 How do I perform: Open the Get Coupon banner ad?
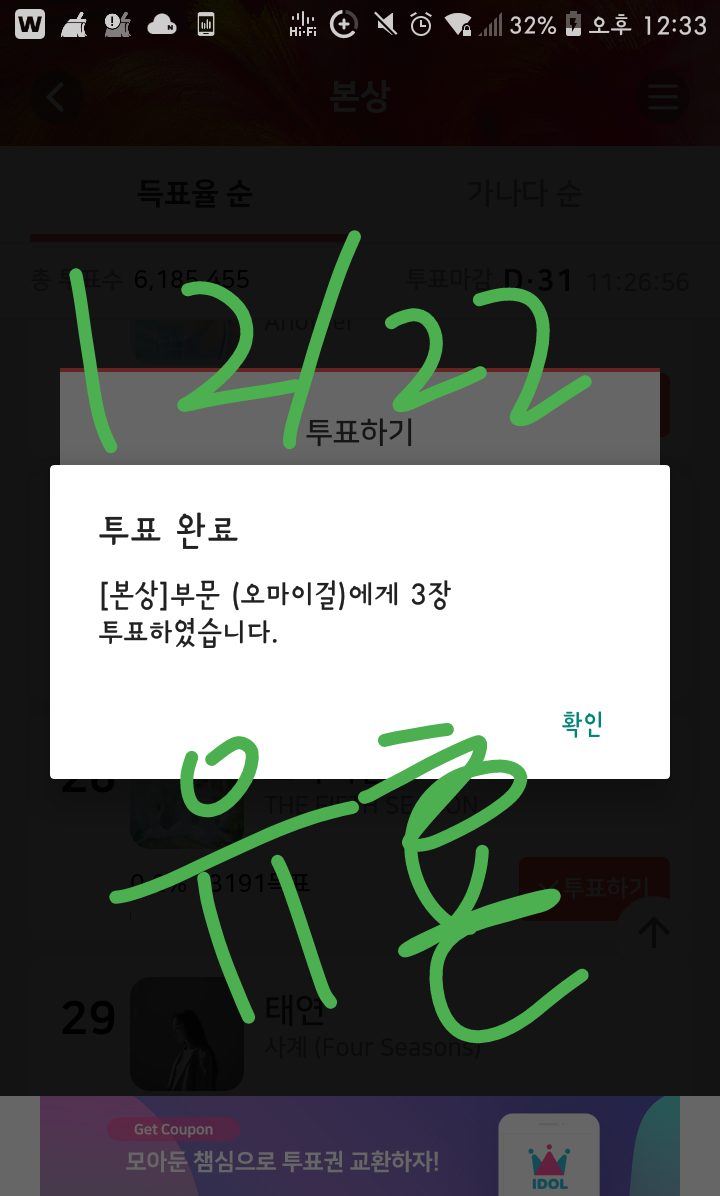point(360,1148)
